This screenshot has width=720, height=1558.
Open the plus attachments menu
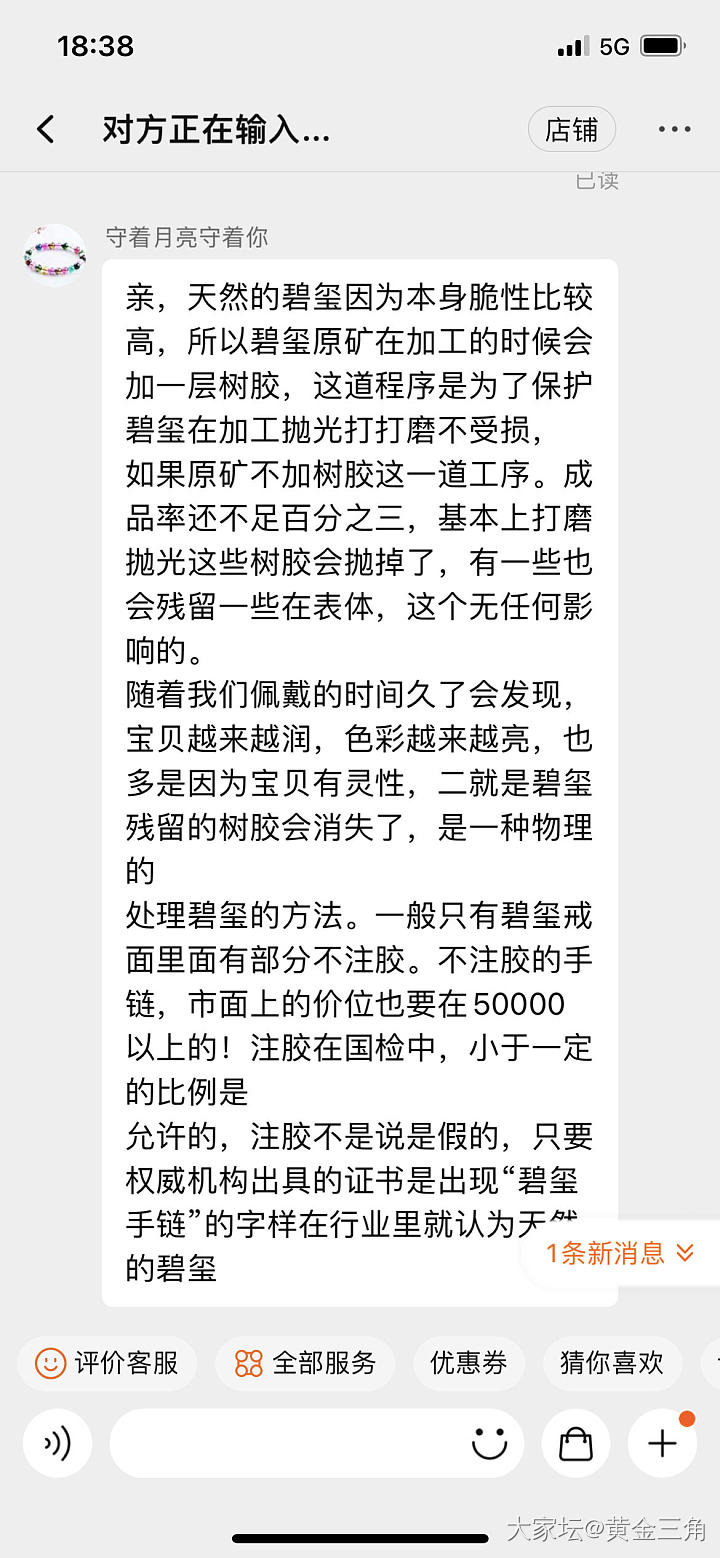pyautogui.click(x=662, y=1443)
